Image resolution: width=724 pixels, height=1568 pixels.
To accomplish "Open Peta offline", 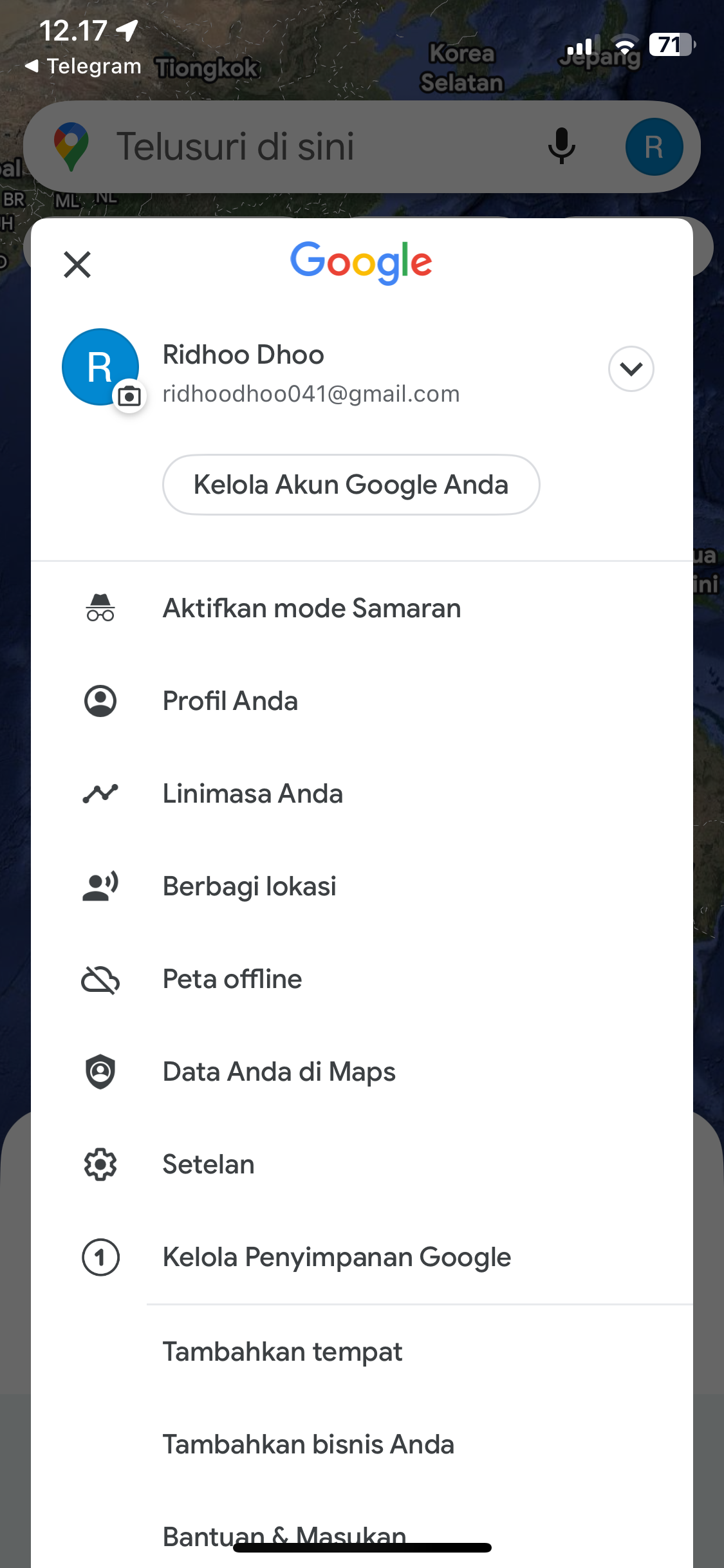I will click(362, 979).
